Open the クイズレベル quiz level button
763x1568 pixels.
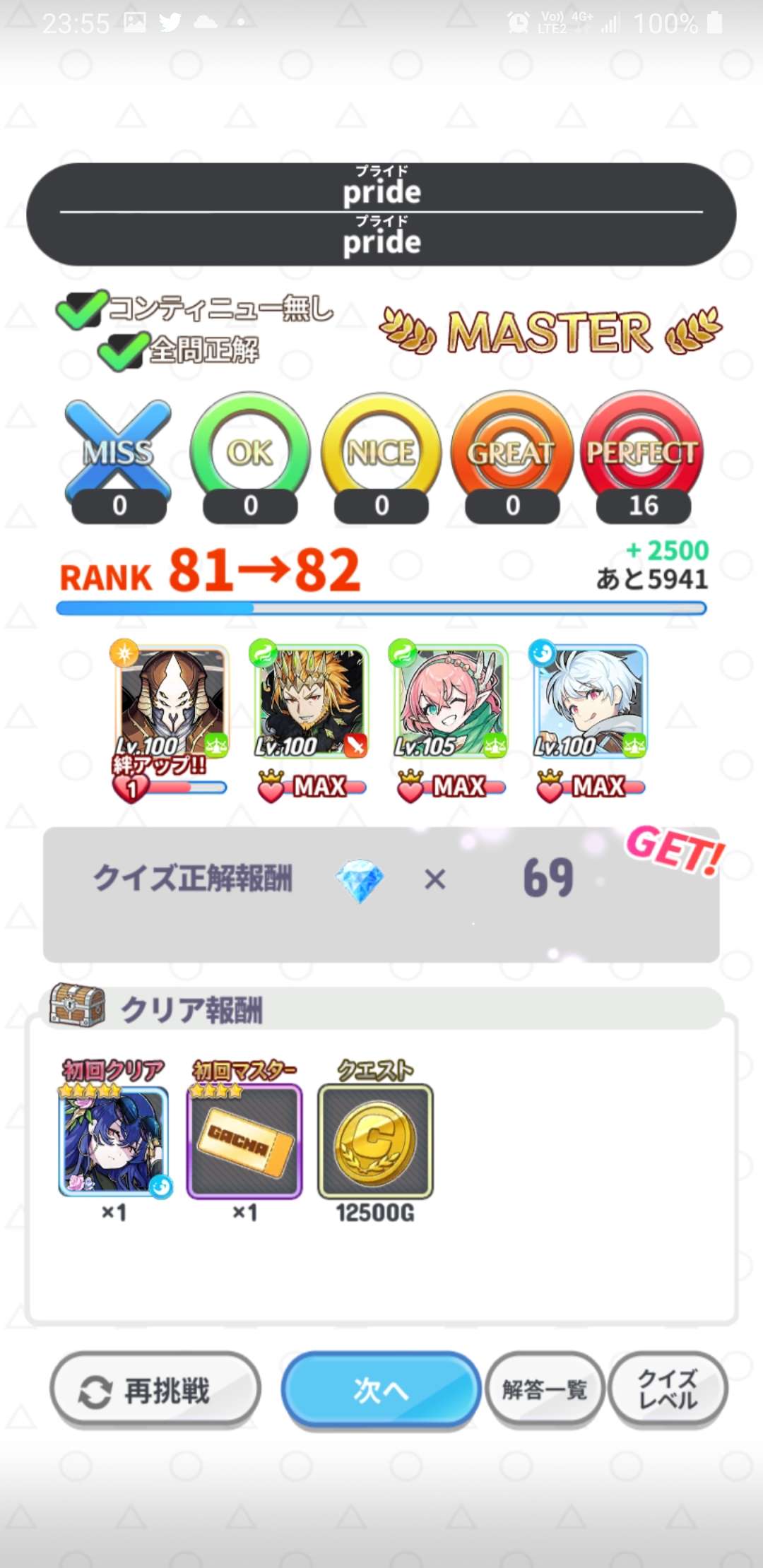[668, 1391]
